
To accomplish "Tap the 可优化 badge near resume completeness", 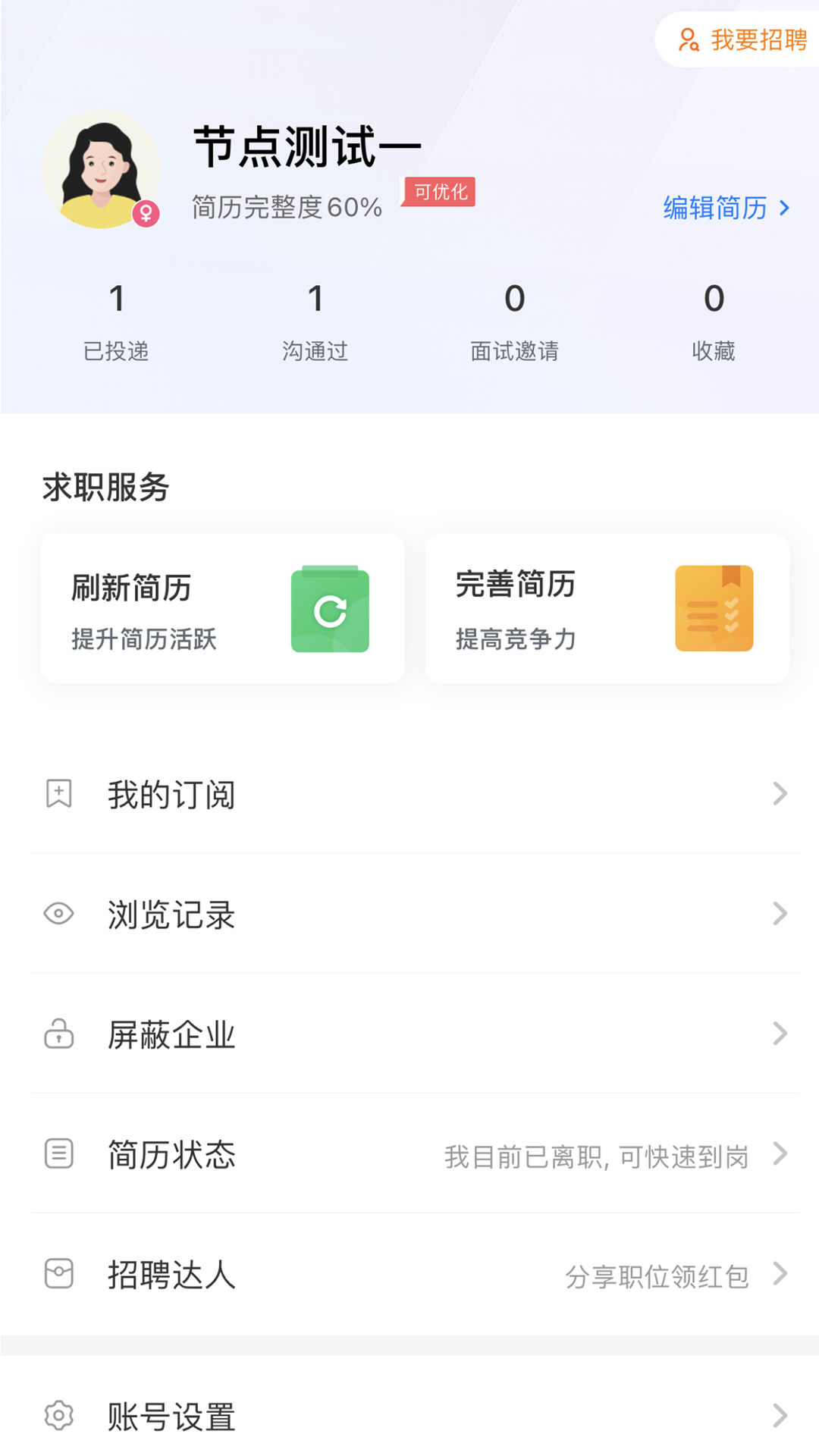I will click(438, 192).
